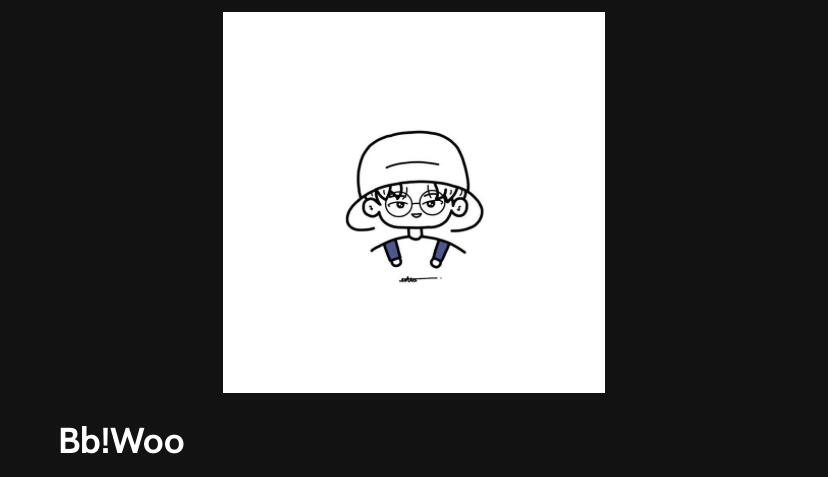Viewport: 828px width, 477px height.
Task: Open the Bb!Woo cover artwork
Action: pyautogui.click(x=413, y=202)
